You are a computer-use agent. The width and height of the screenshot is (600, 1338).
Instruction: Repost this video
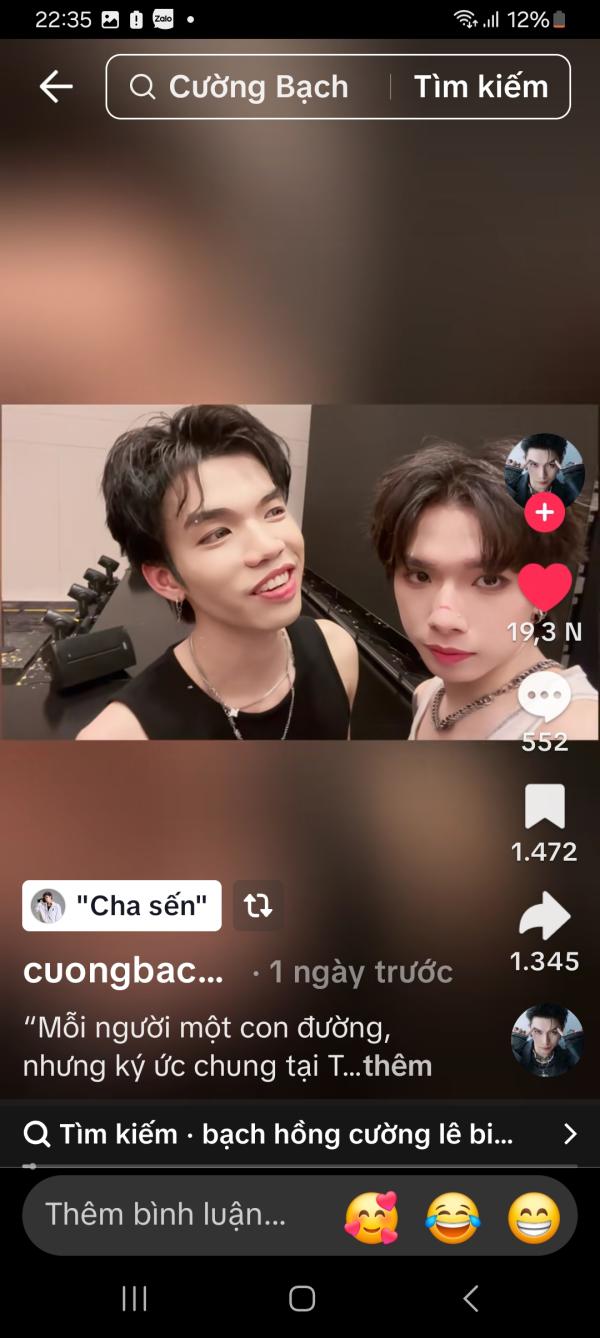point(258,905)
